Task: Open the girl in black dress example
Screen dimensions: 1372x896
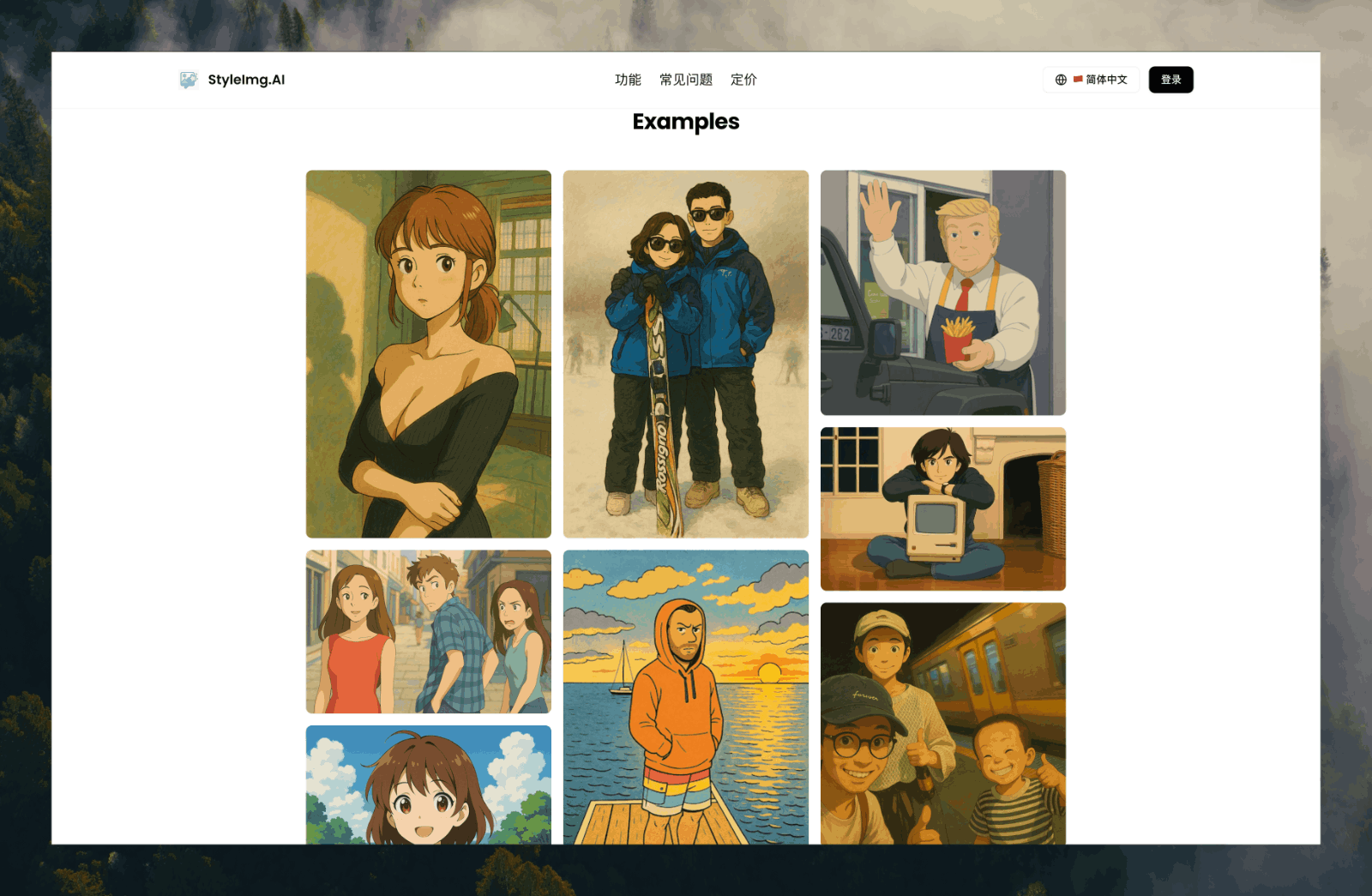Action: pyautogui.click(x=429, y=354)
